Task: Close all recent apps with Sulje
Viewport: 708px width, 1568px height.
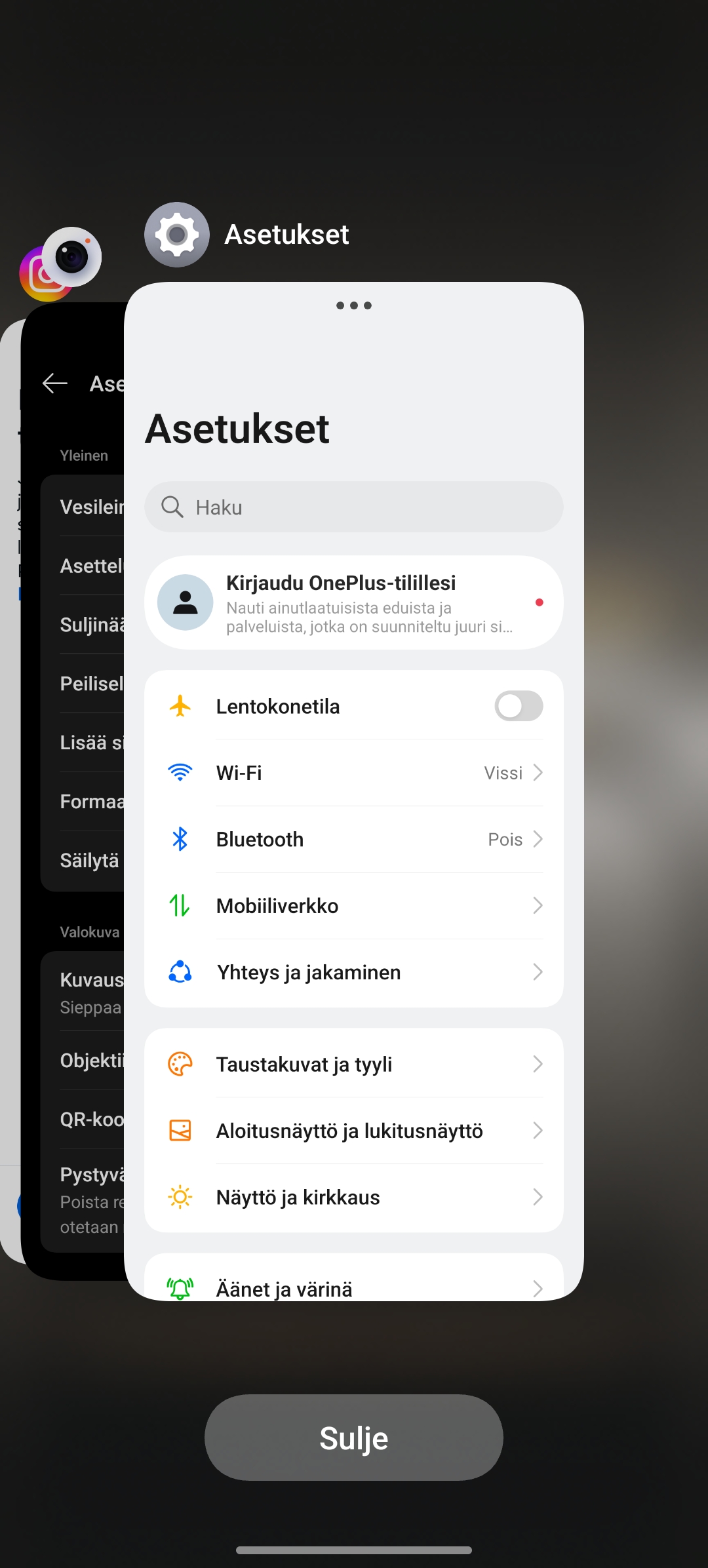Action: (354, 1438)
